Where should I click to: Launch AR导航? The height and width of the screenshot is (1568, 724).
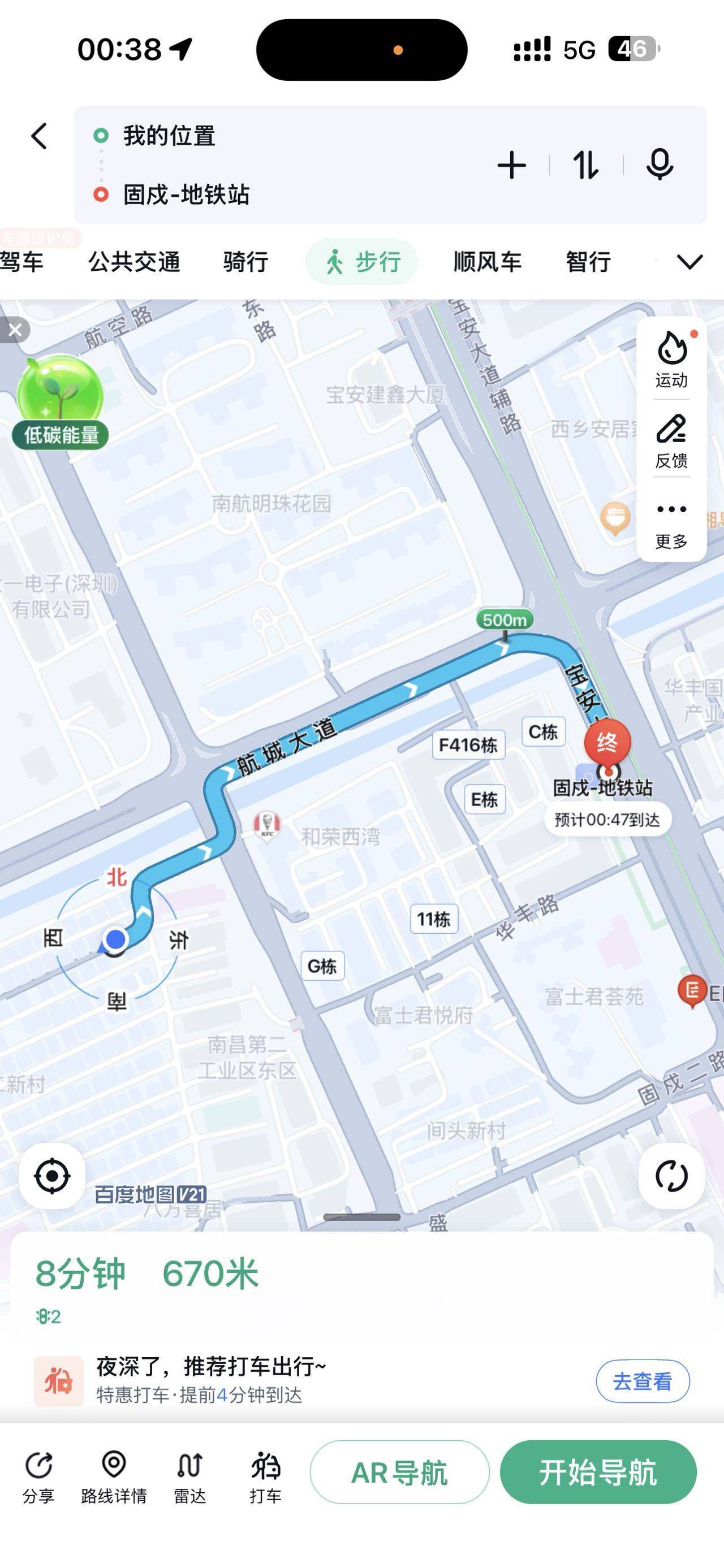click(399, 1472)
